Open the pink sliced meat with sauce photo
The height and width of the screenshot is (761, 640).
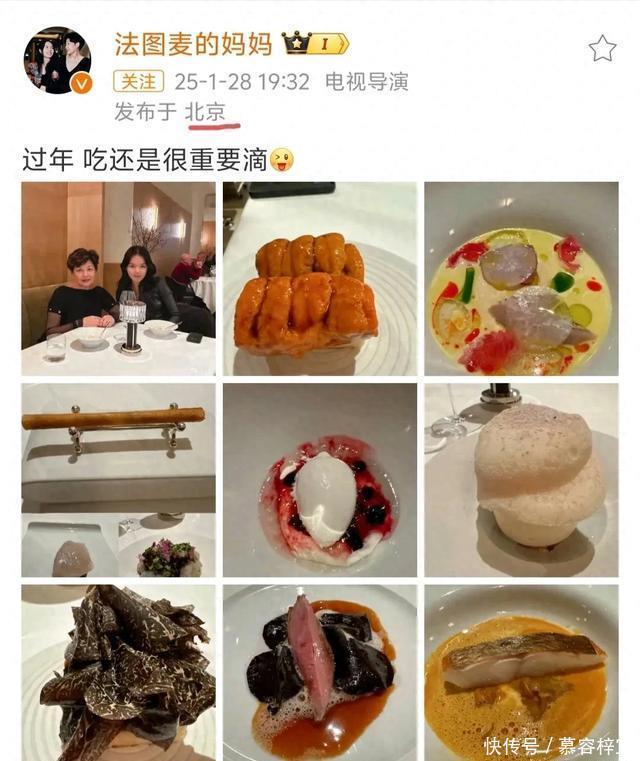tap(320, 672)
